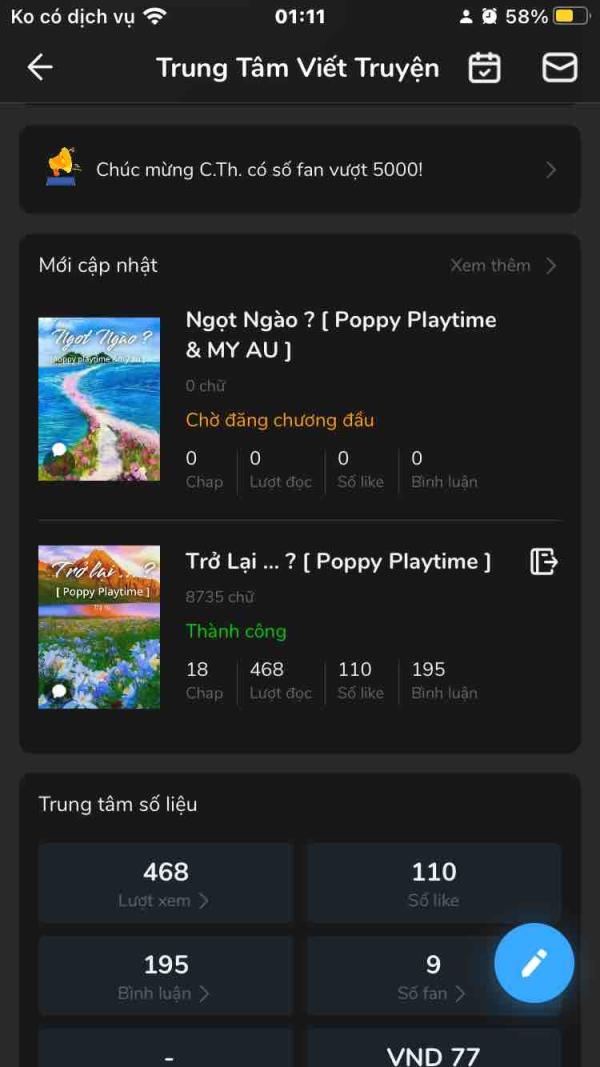Image resolution: width=600 pixels, height=1067 pixels.
Task: Open the story Trở Lại ... ? [ Poppy Playtime ]
Action: 338,562
